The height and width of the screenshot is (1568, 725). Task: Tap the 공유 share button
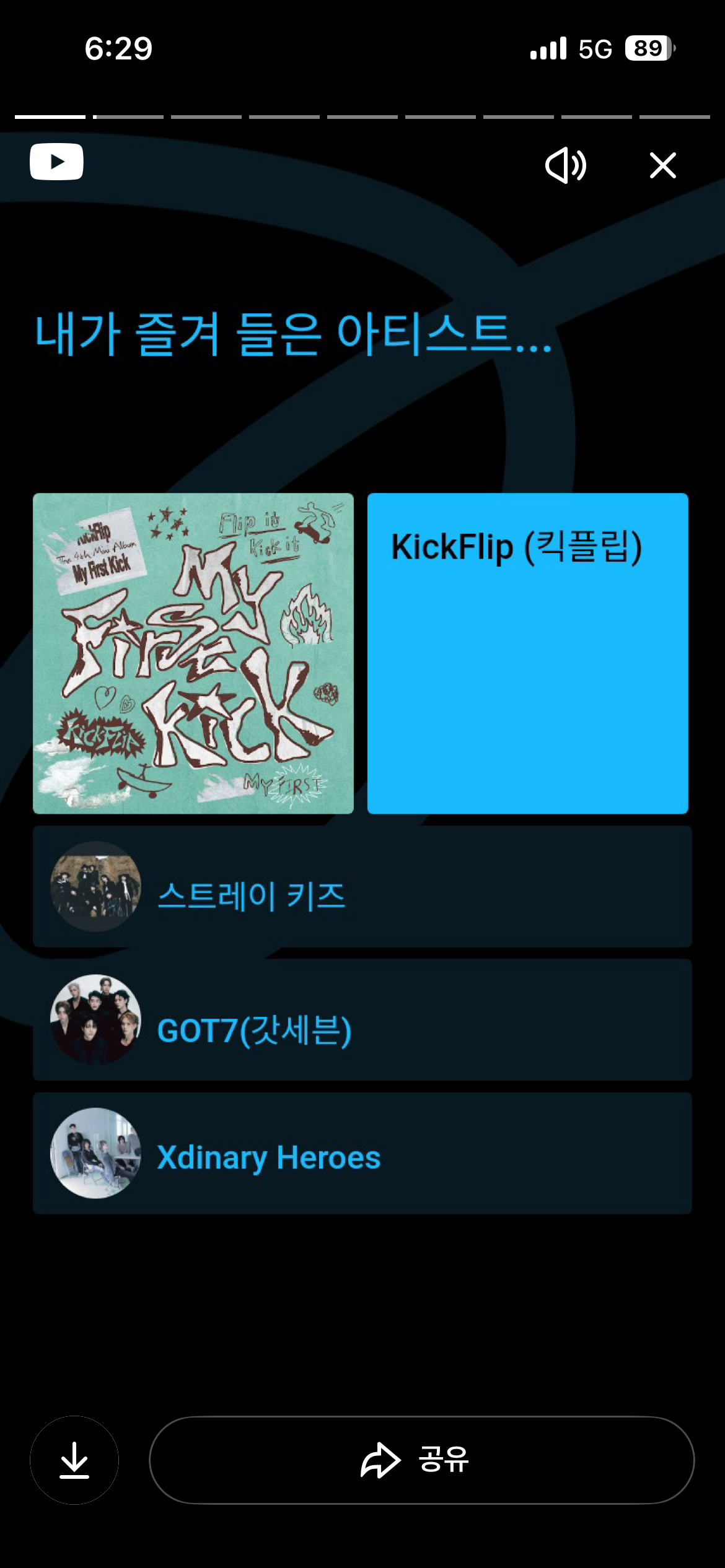[421, 1460]
